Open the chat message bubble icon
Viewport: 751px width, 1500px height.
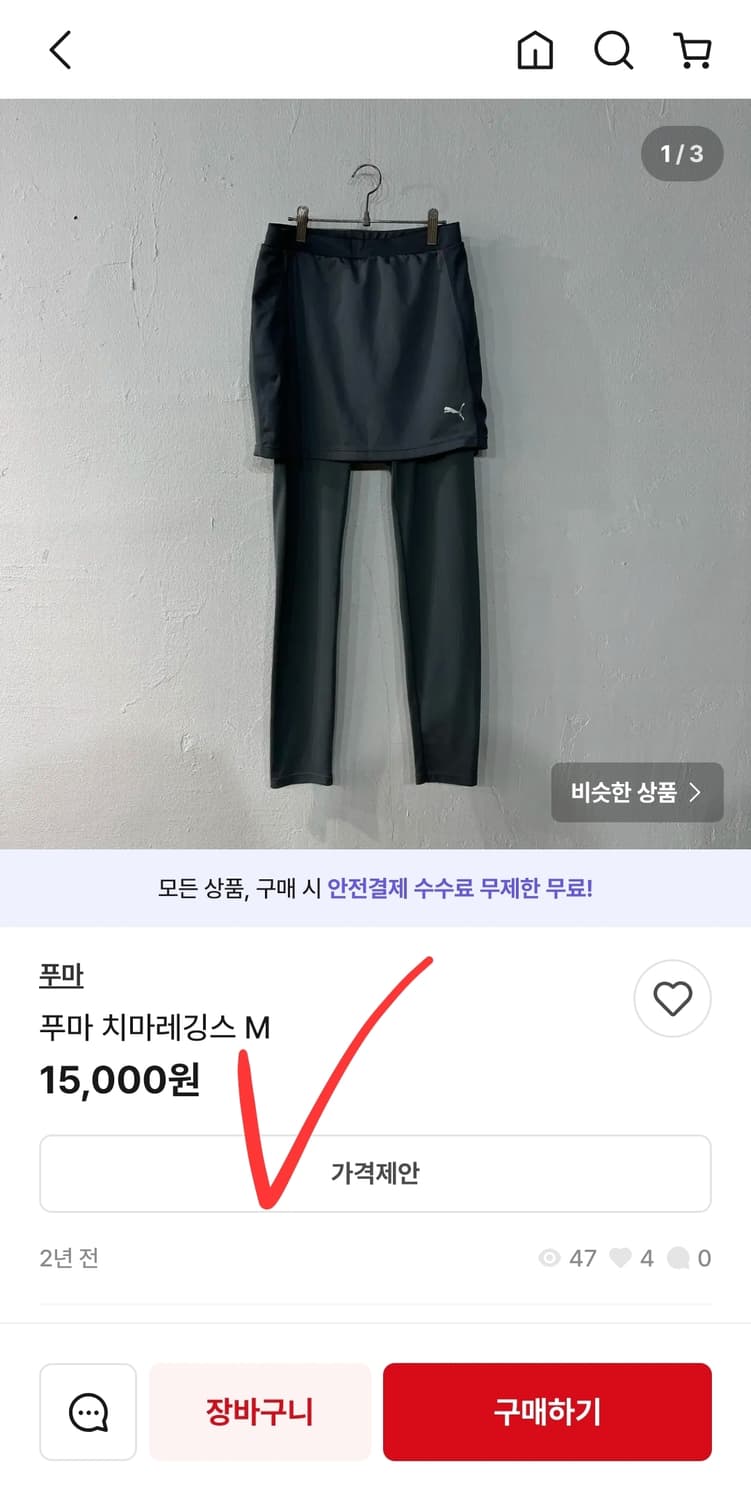(88, 1412)
